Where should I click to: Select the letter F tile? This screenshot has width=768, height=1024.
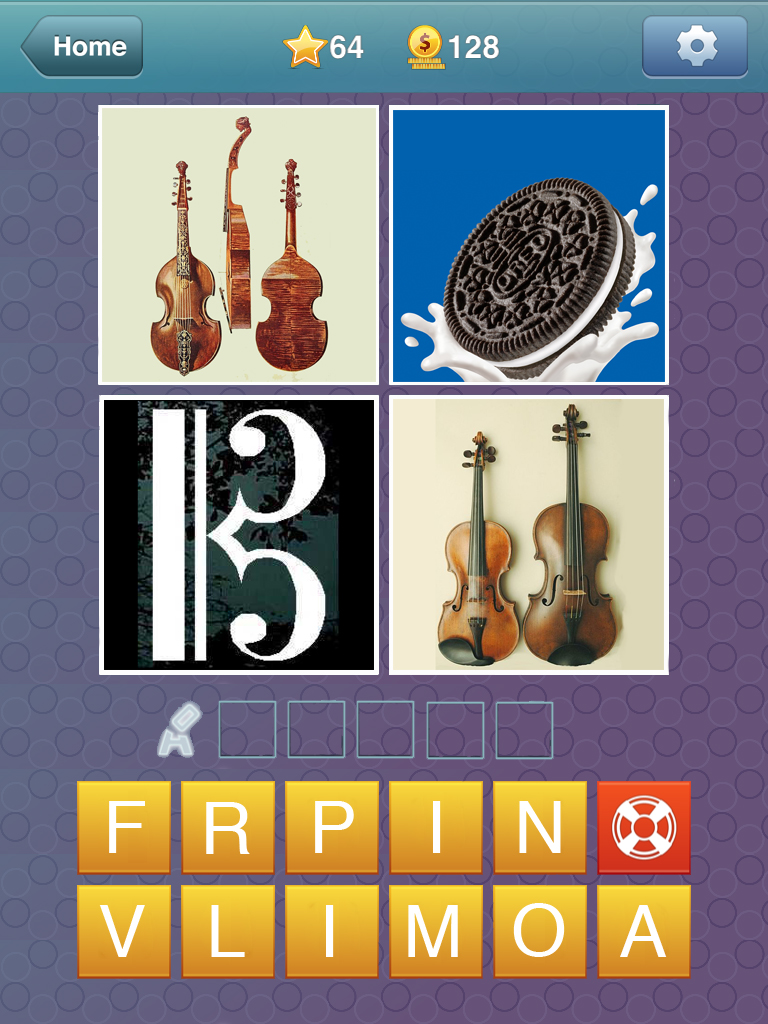click(124, 828)
